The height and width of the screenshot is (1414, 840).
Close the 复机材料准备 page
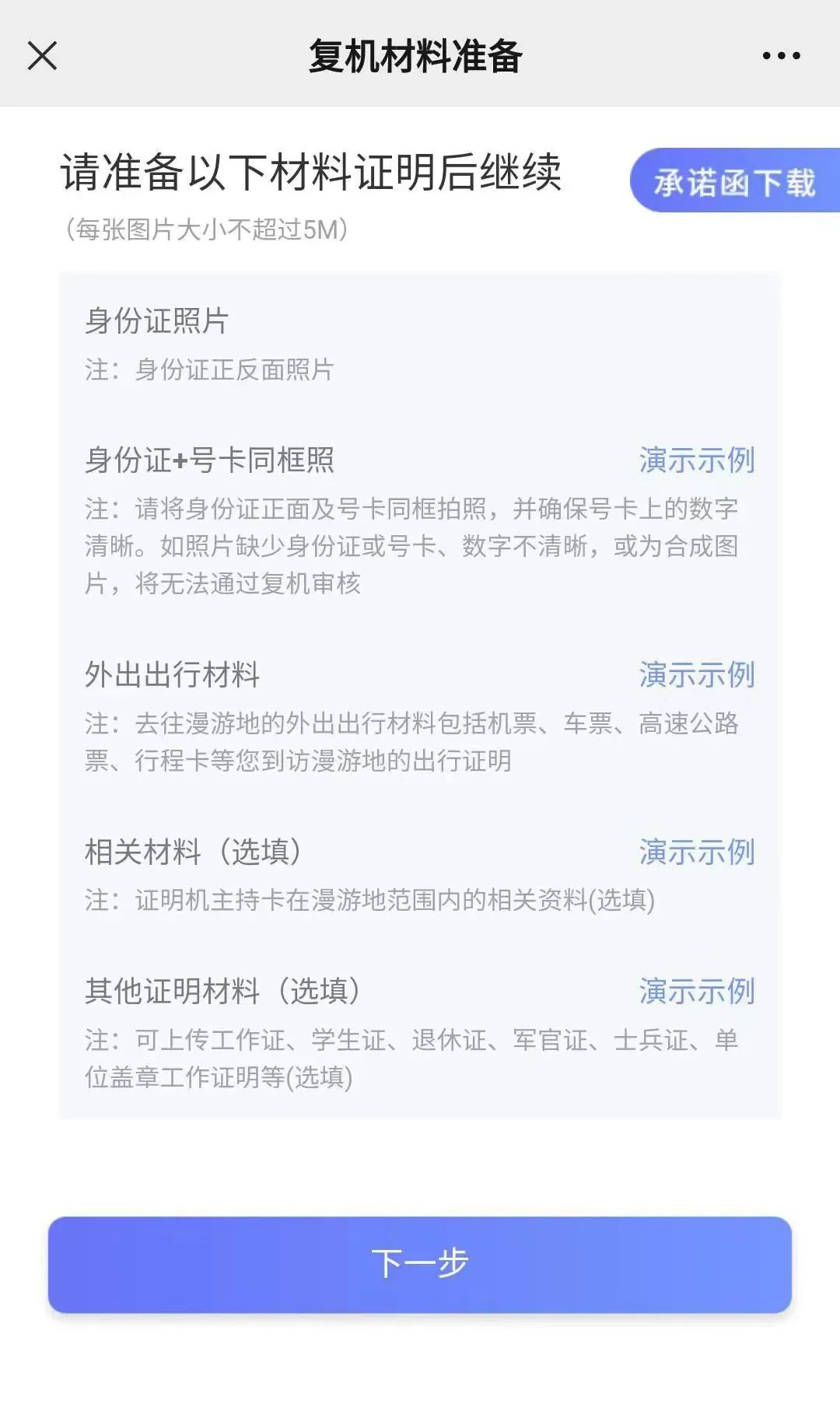[42, 56]
